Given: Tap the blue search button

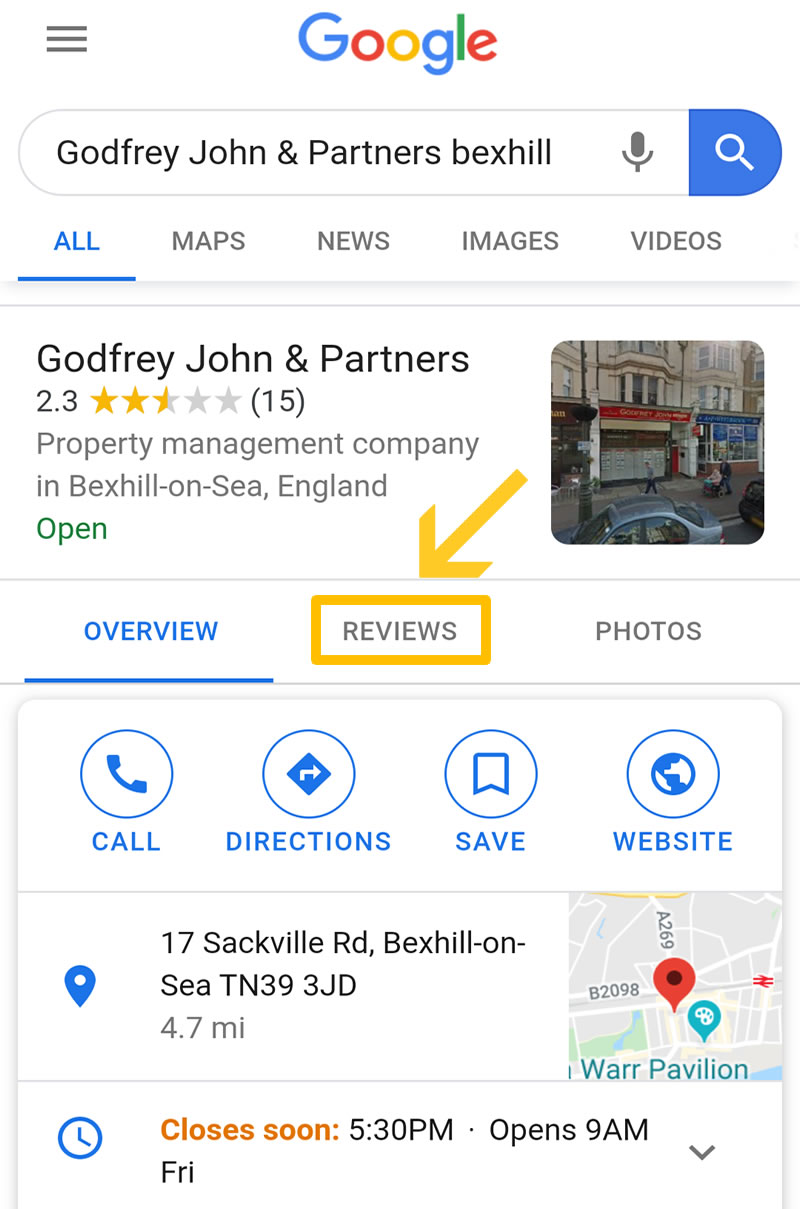Looking at the screenshot, I should pos(734,153).
